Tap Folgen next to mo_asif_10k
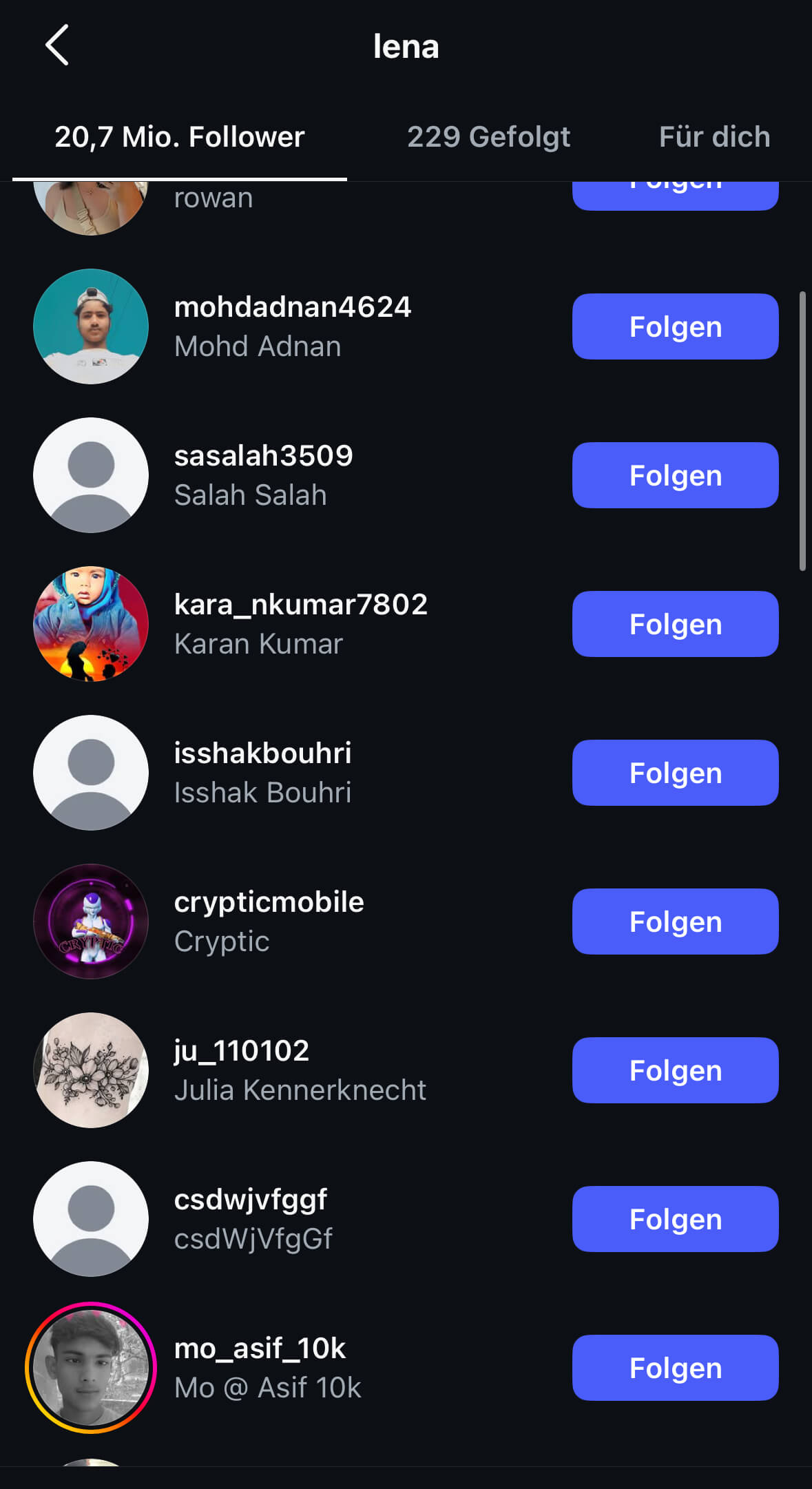Viewport: 812px width, 1489px height. coord(675,1368)
